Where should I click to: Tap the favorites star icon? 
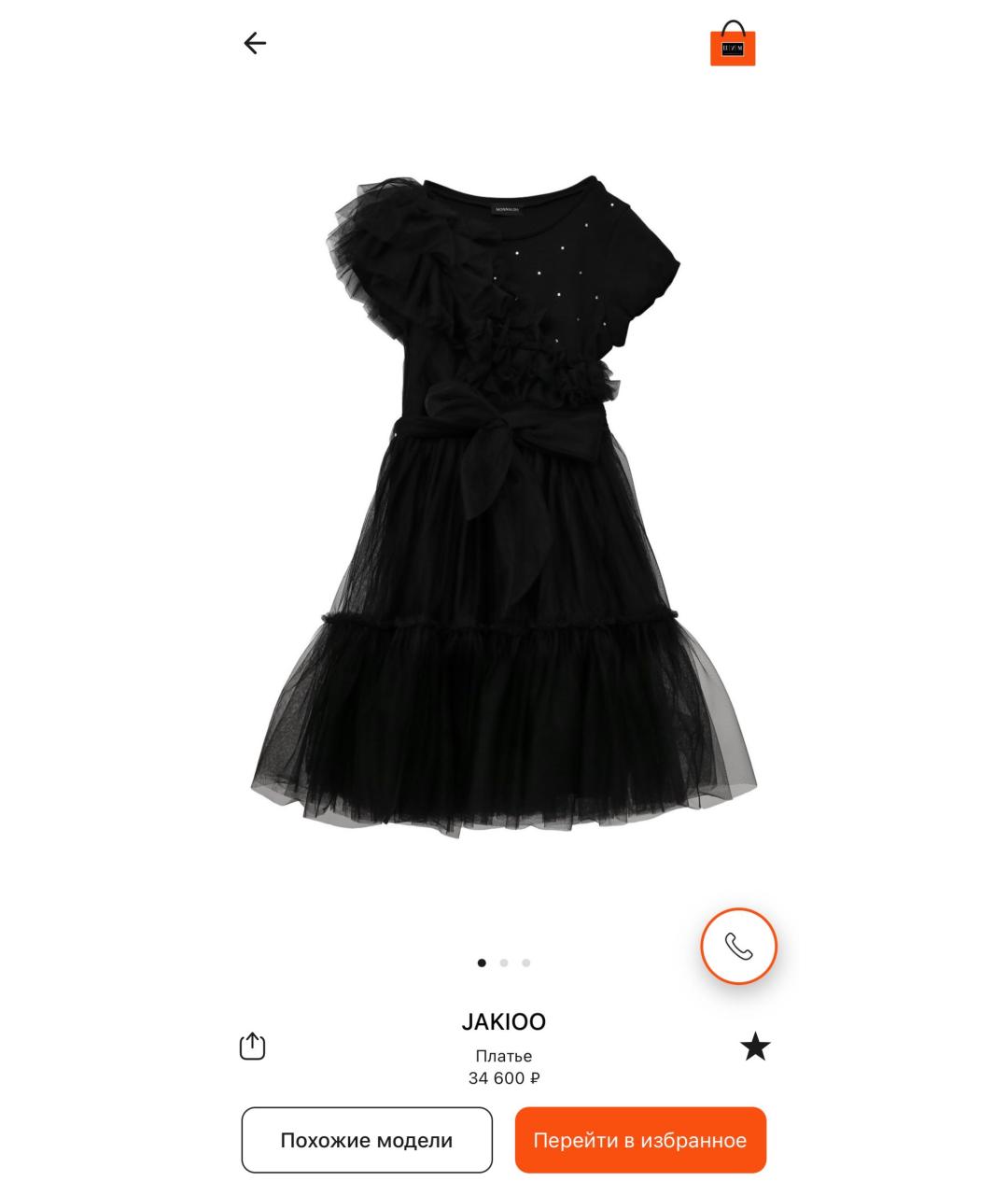pyautogui.click(x=755, y=1047)
